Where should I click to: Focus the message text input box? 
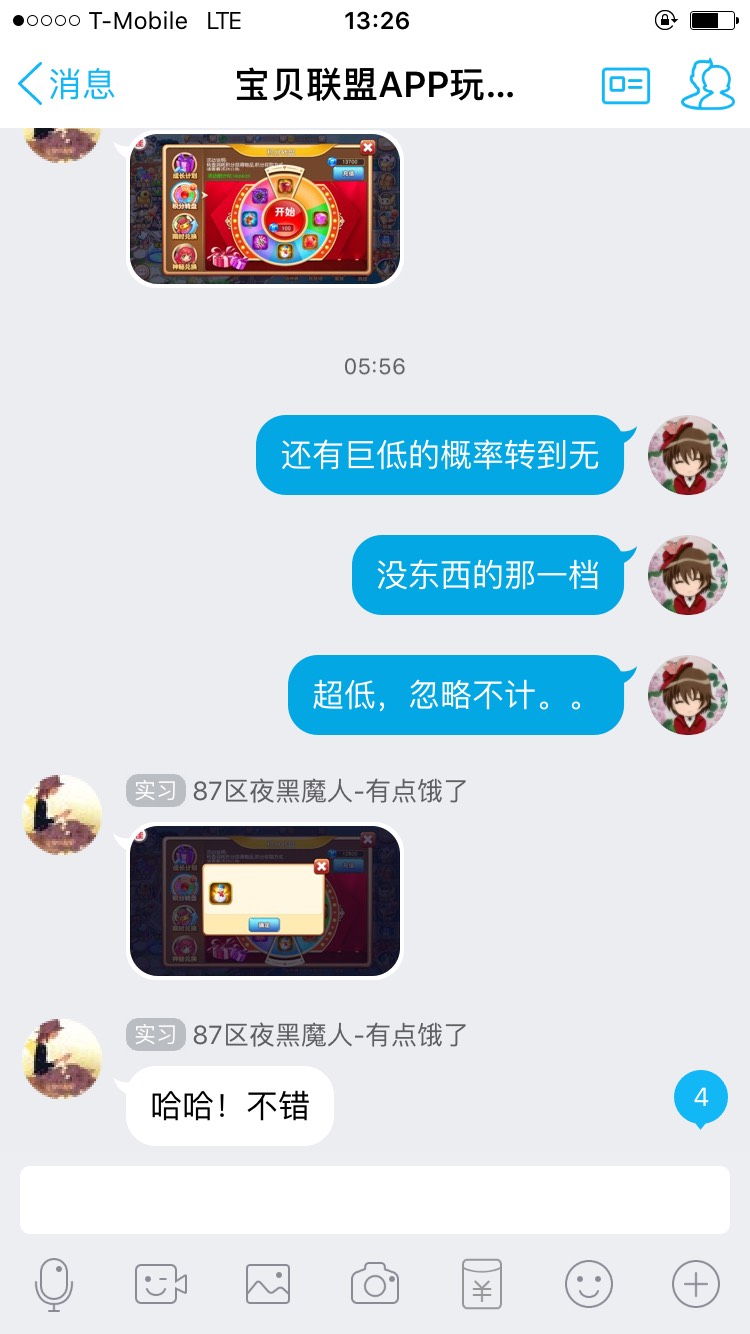click(x=375, y=1199)
